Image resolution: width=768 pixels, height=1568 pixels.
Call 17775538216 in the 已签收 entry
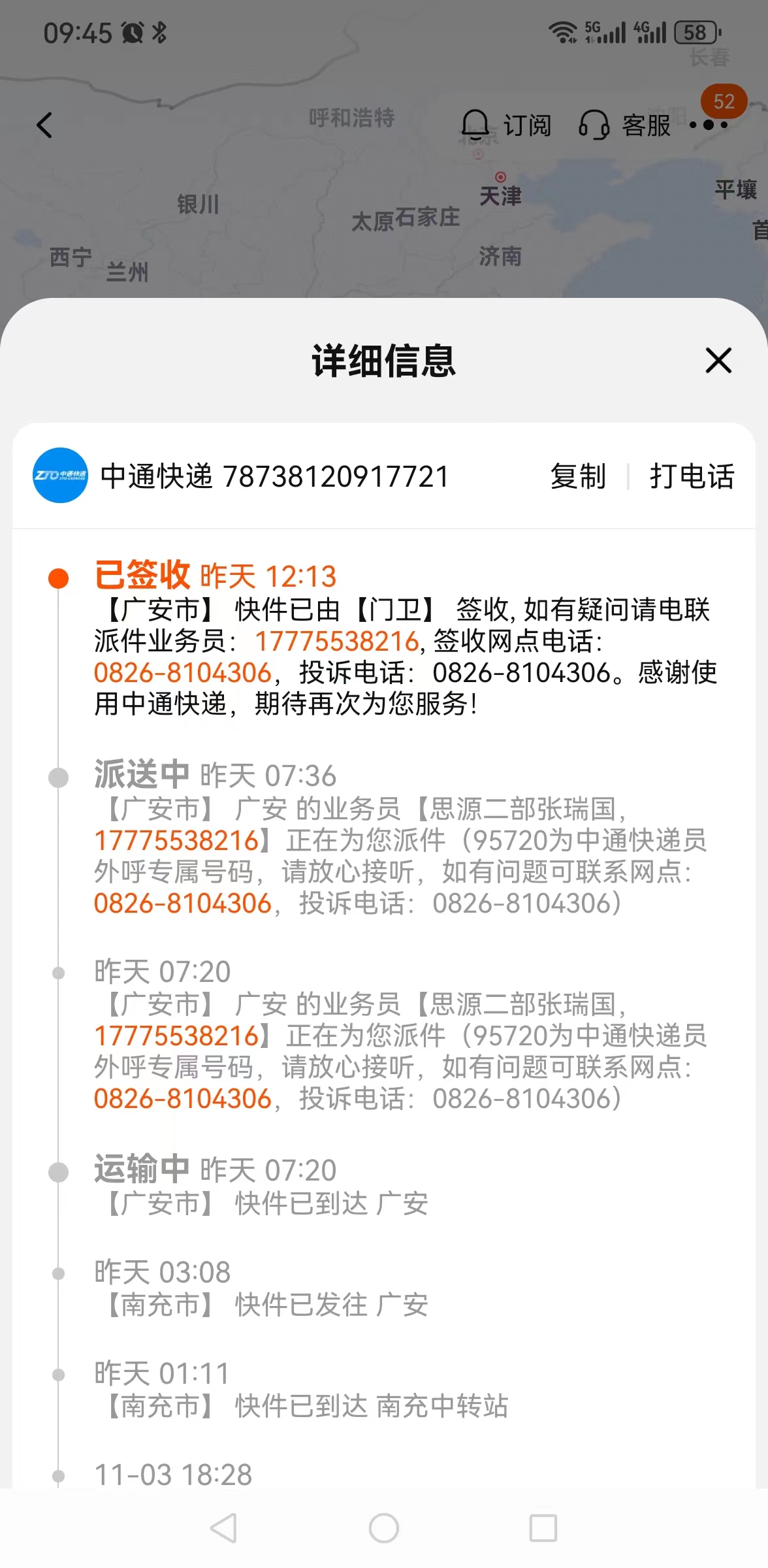(336, 641)
